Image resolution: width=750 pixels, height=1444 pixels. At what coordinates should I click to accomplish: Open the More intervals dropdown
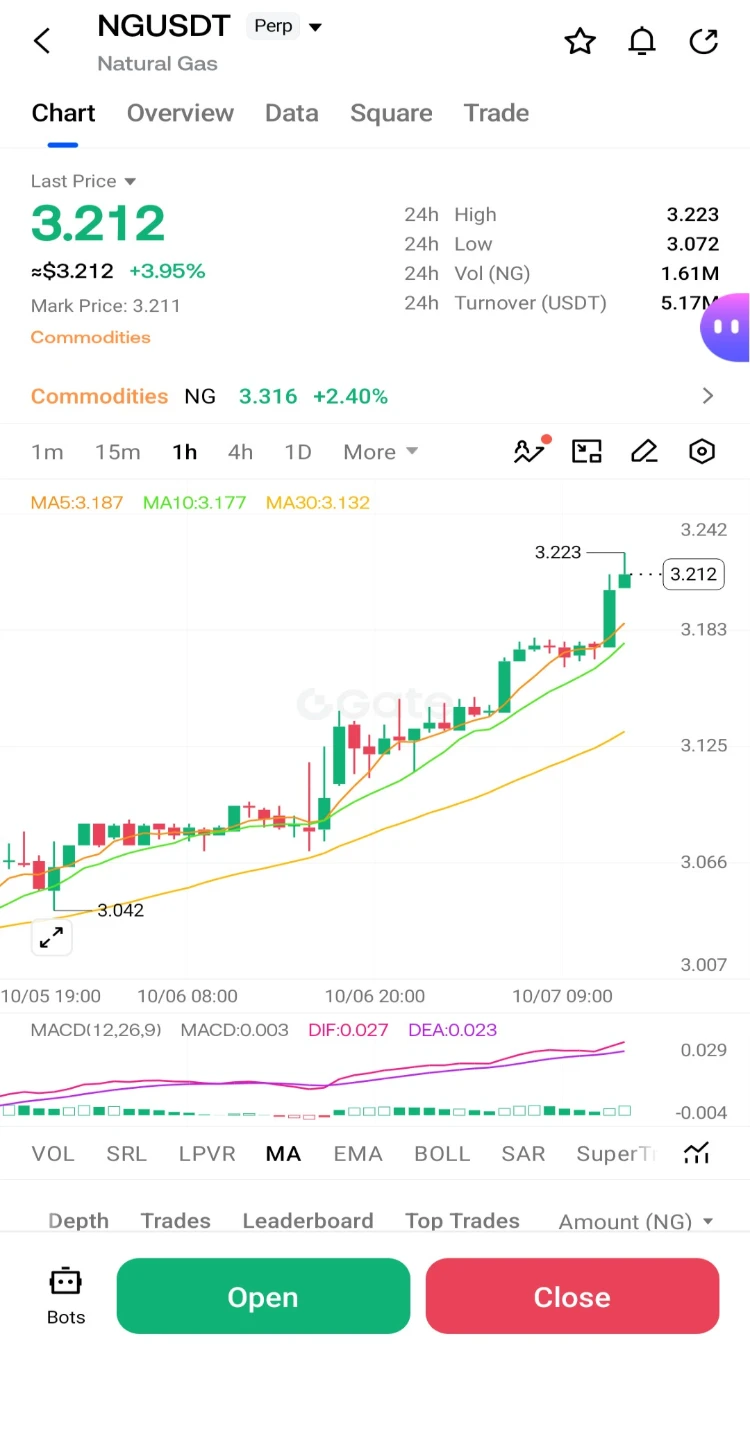(x=380, y=452)
